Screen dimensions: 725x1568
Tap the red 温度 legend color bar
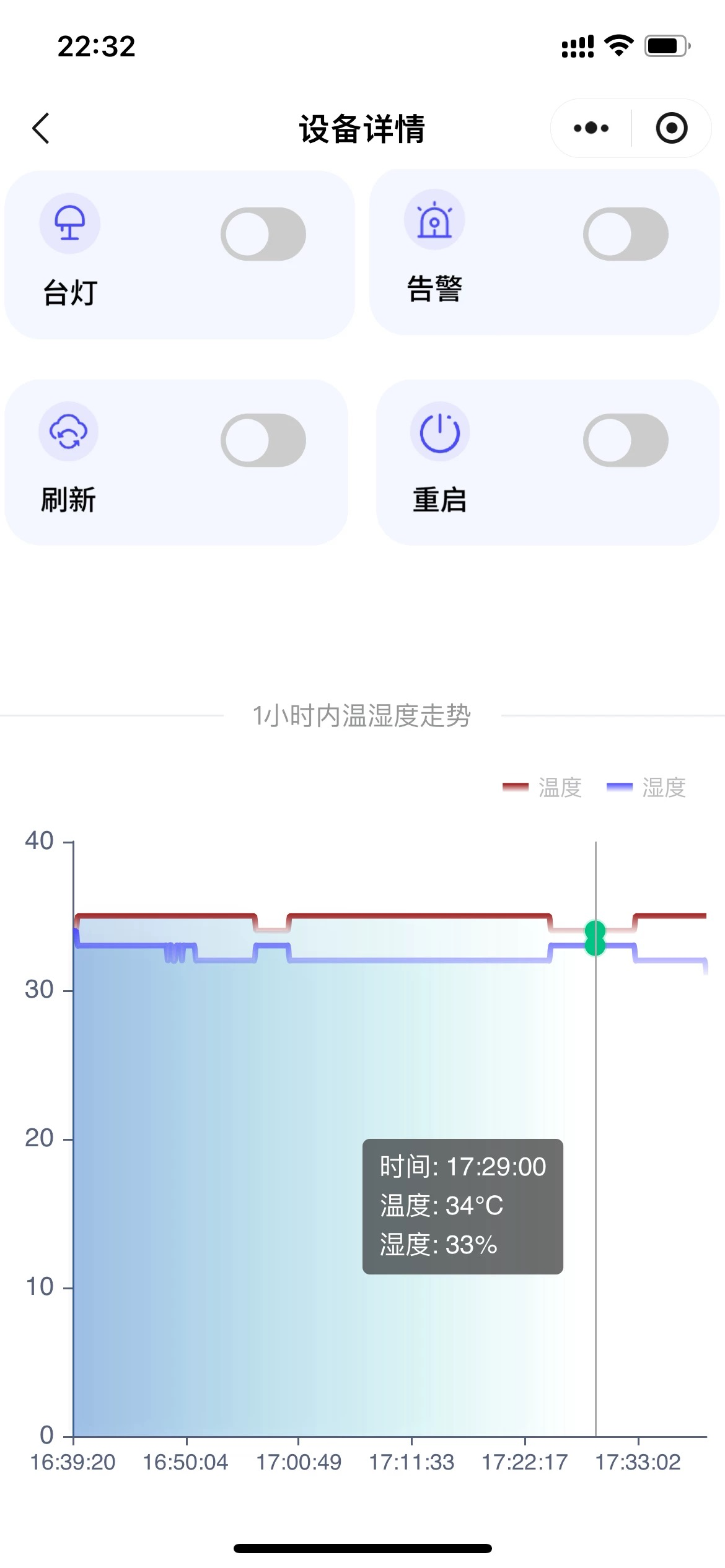pyautogui.click(x=516, y=787)
